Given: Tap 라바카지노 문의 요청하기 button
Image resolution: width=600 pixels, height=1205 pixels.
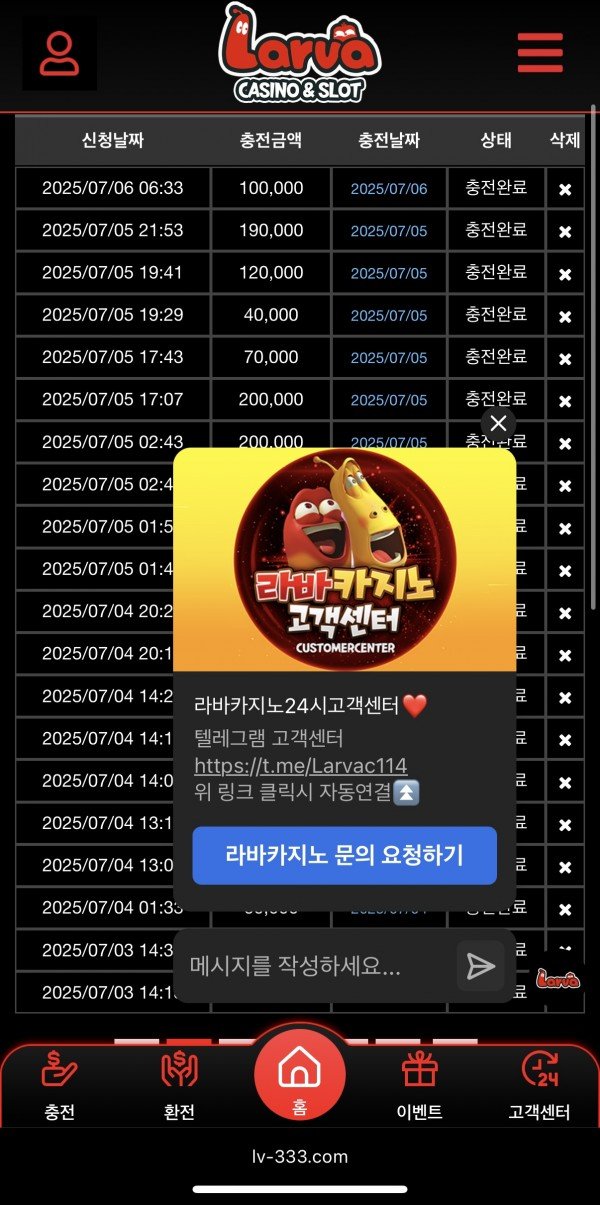Looking at the screenshot, I should pyautogui.click(x=344, y=855).
